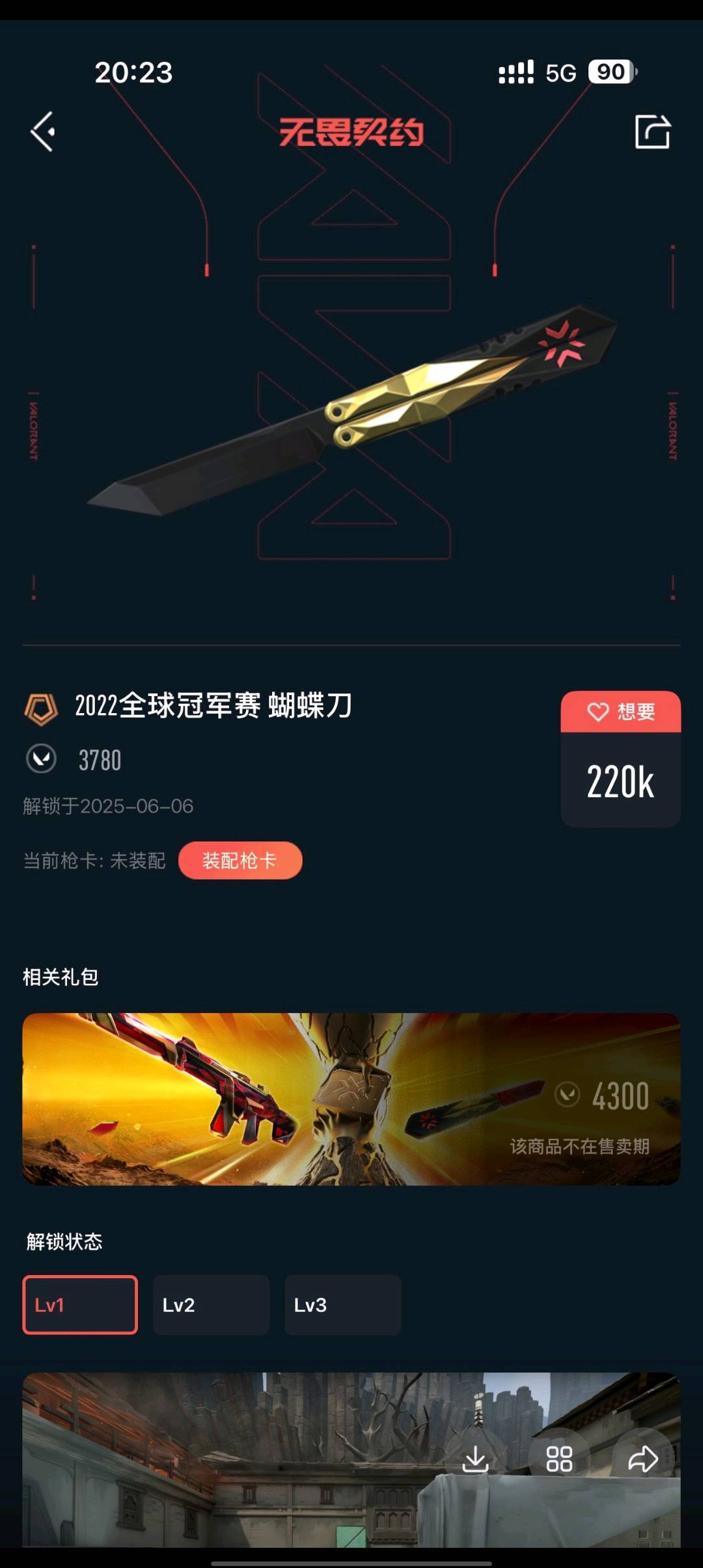Tap the 想要 wishlist heart button
Image resolution: width=703 pixels, height=1568 pixels.
[620, 712]
